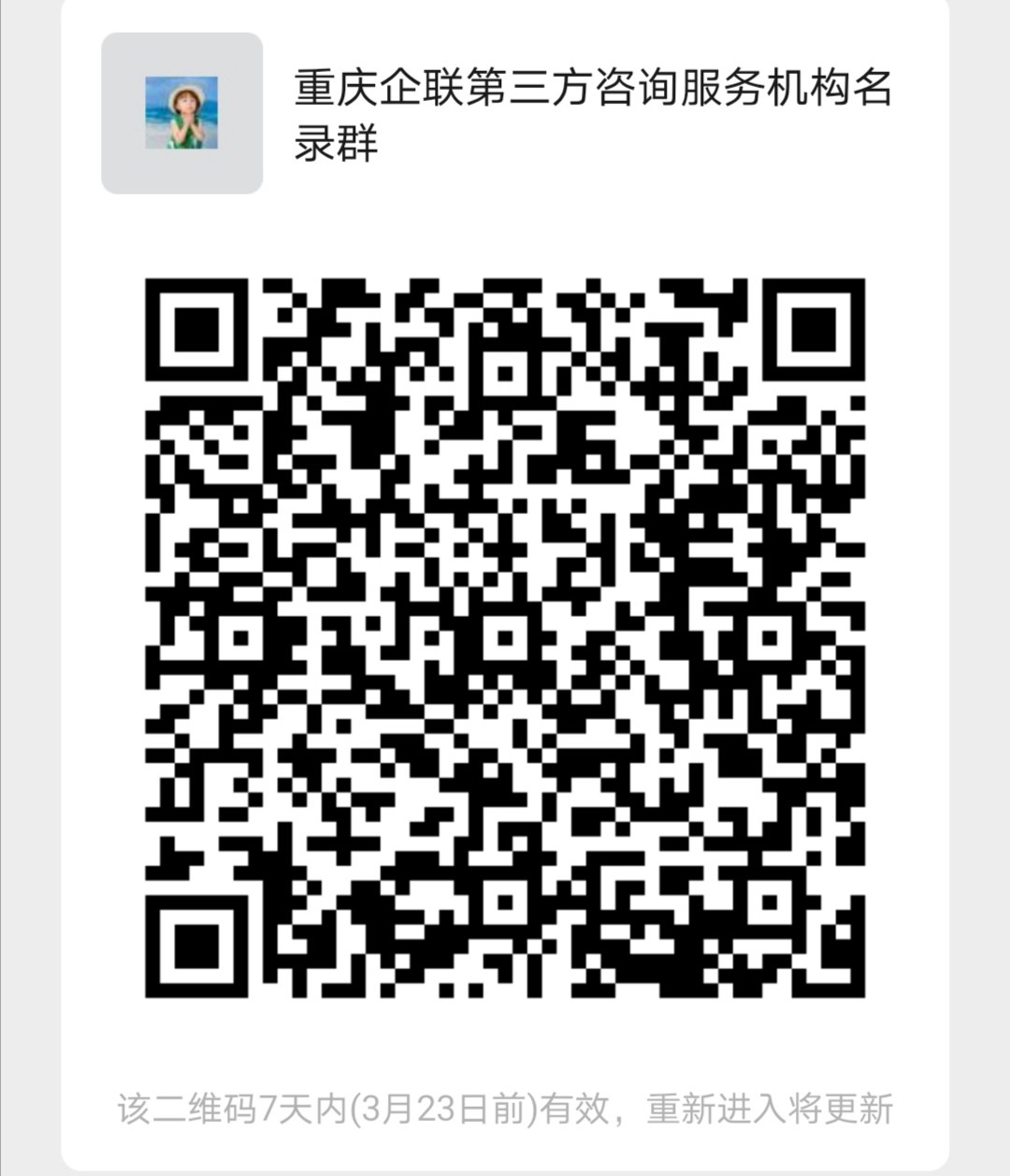Click the comma in the validity message
Viewport: 1010px width, 1176px height.
coord(618,1112)
